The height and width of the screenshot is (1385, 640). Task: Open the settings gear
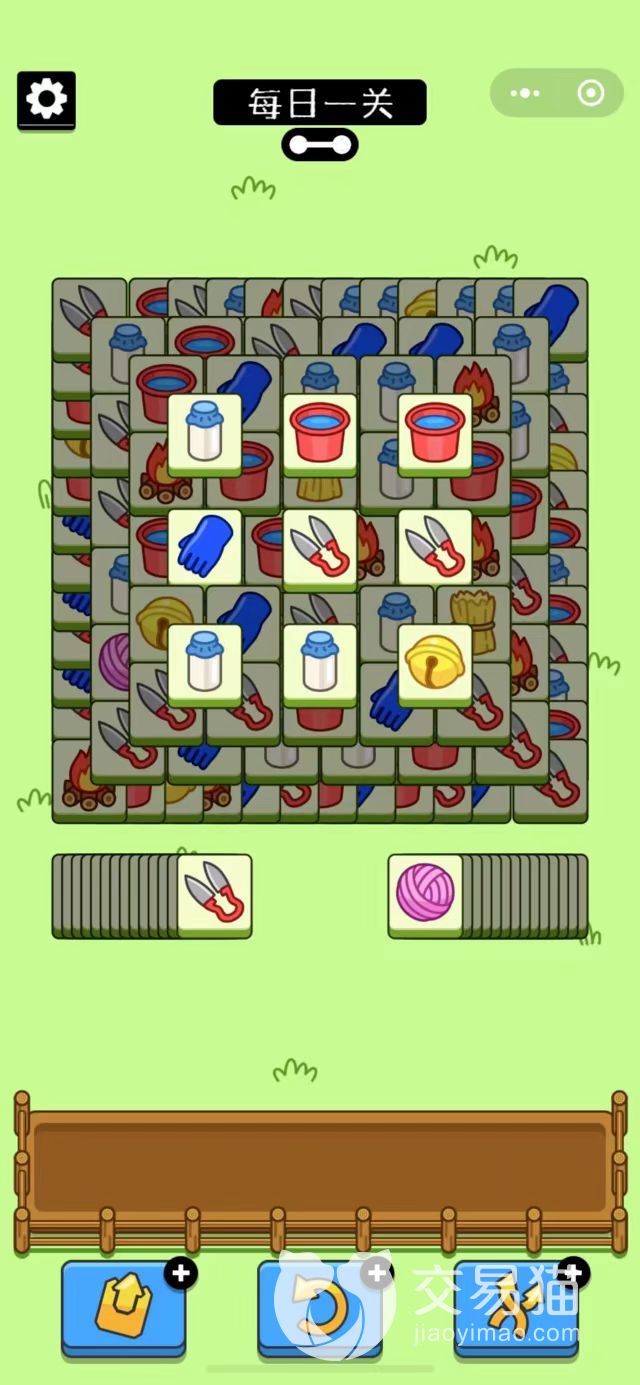[46, 99]
